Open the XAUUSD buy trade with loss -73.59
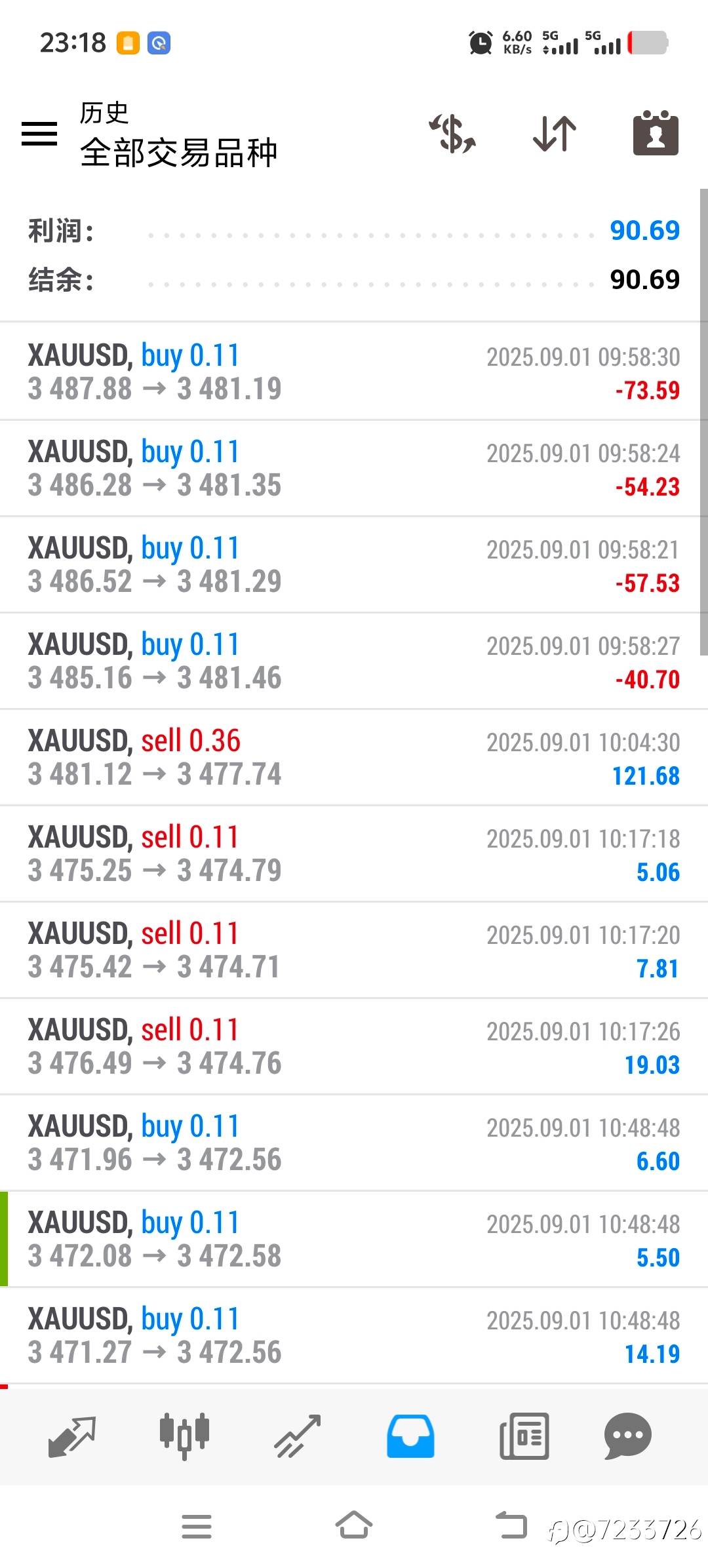Viewport: 708px width, 1568px height. point(354,372)
